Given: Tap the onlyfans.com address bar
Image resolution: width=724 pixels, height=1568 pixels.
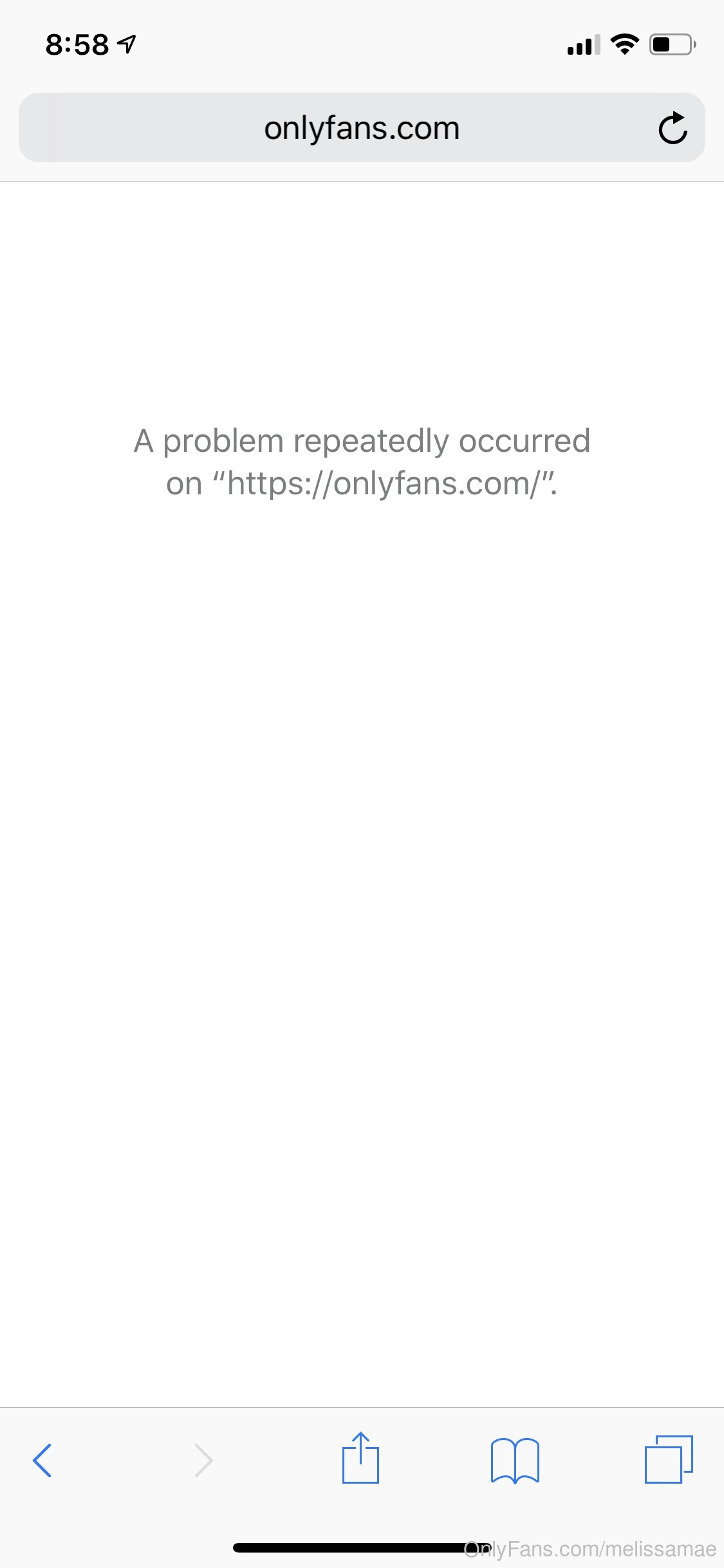Looking at the screenshot, I should coord(362,127).
